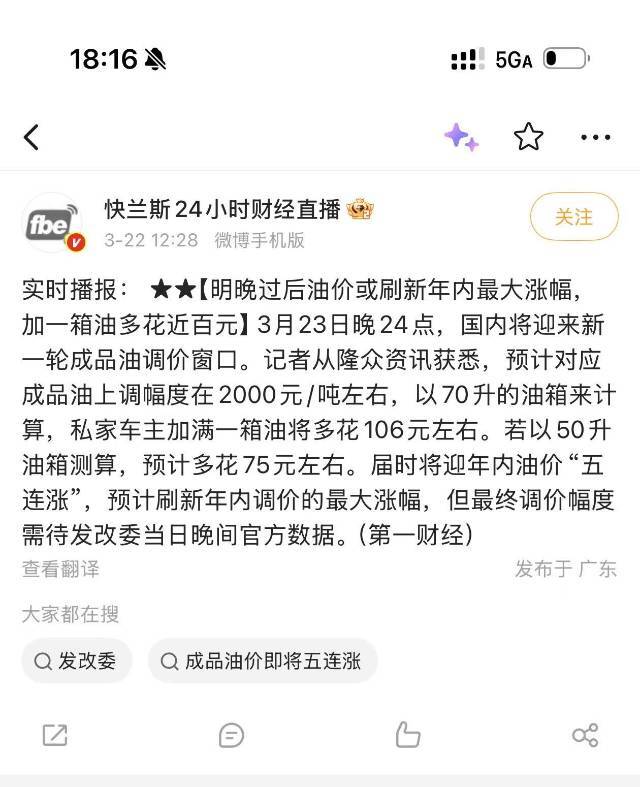Open the comments on this post
The width and height of the screenshot is (640, 787).
(x=231, y=735)
